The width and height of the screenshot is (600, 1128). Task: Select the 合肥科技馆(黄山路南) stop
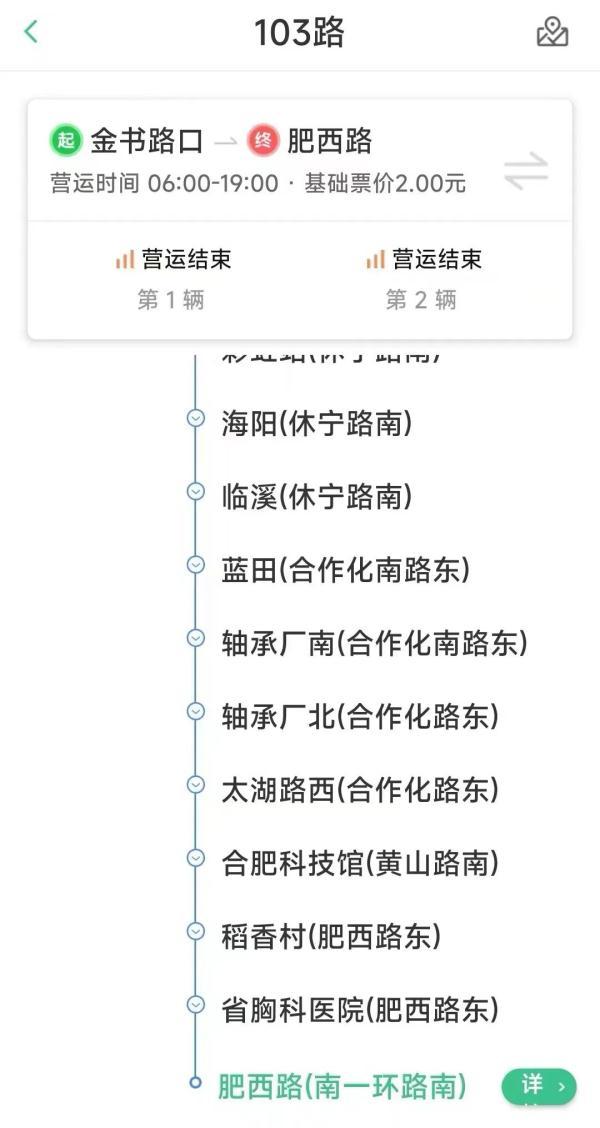359,863
